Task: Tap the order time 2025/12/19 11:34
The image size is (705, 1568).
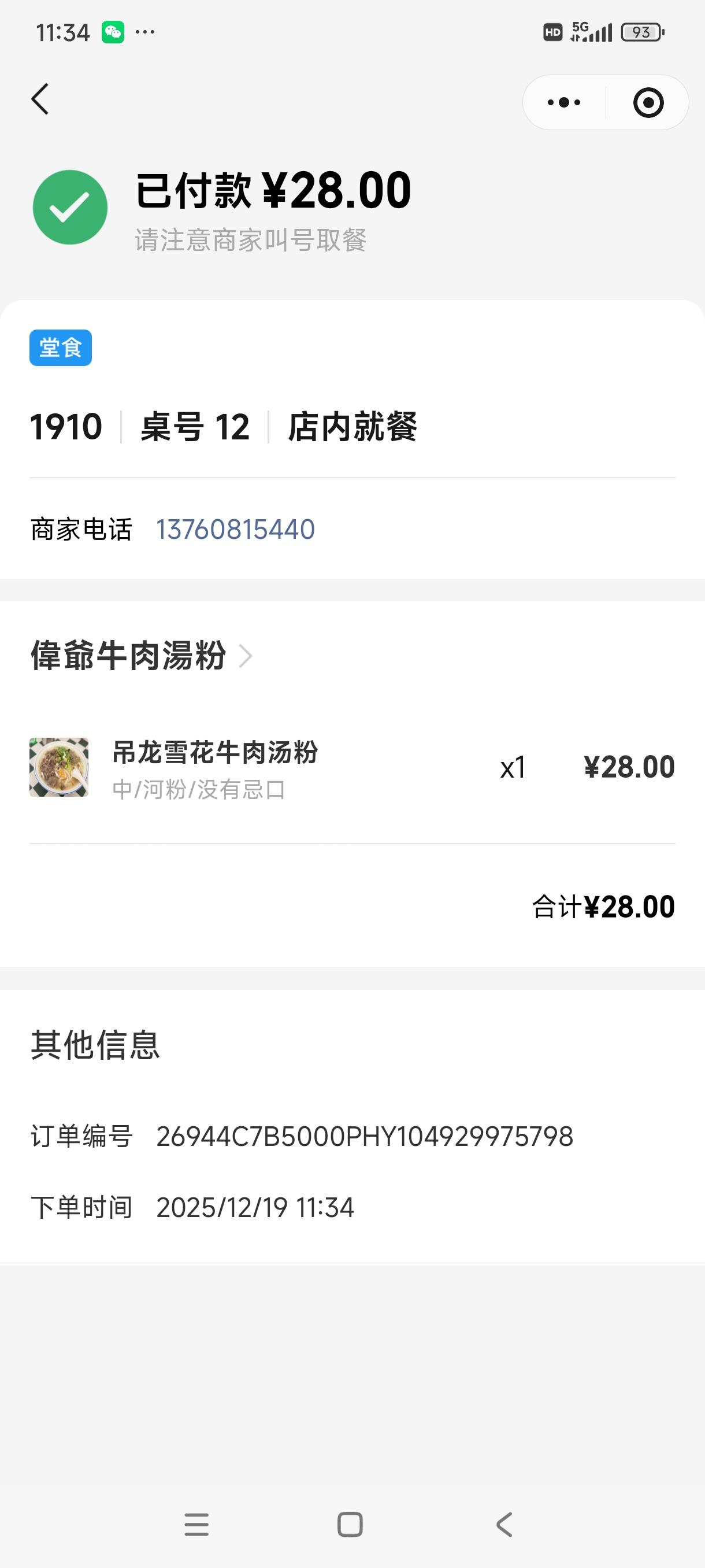Action: coord(255,1207)
